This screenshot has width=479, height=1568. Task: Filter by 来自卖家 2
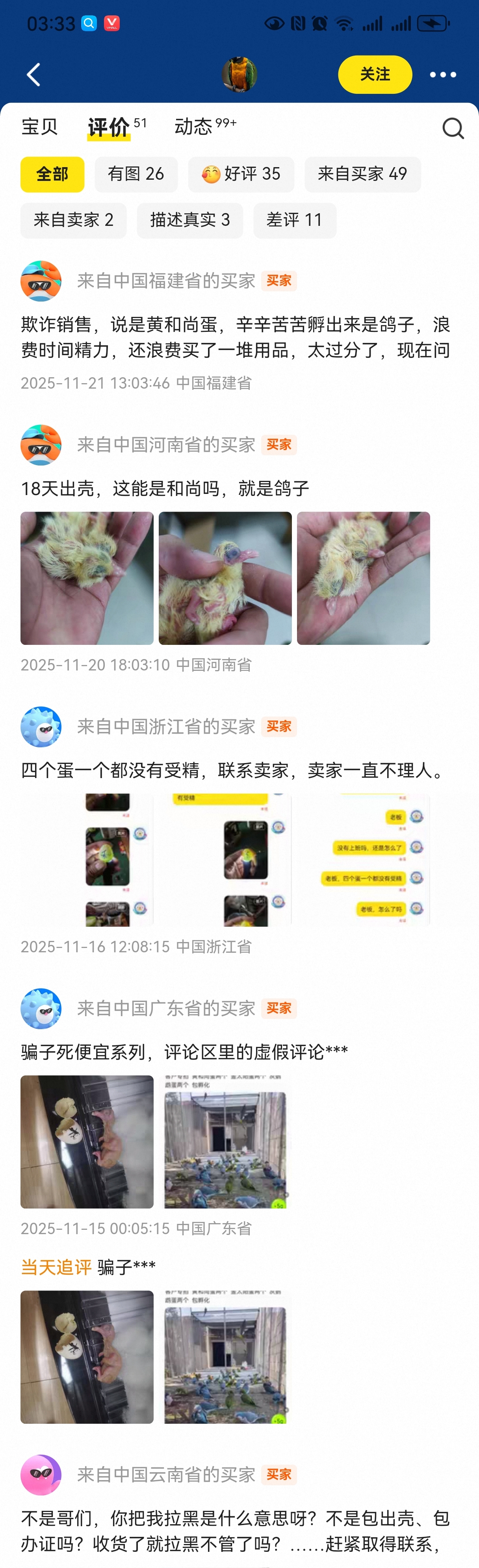[x=74, y=220]
